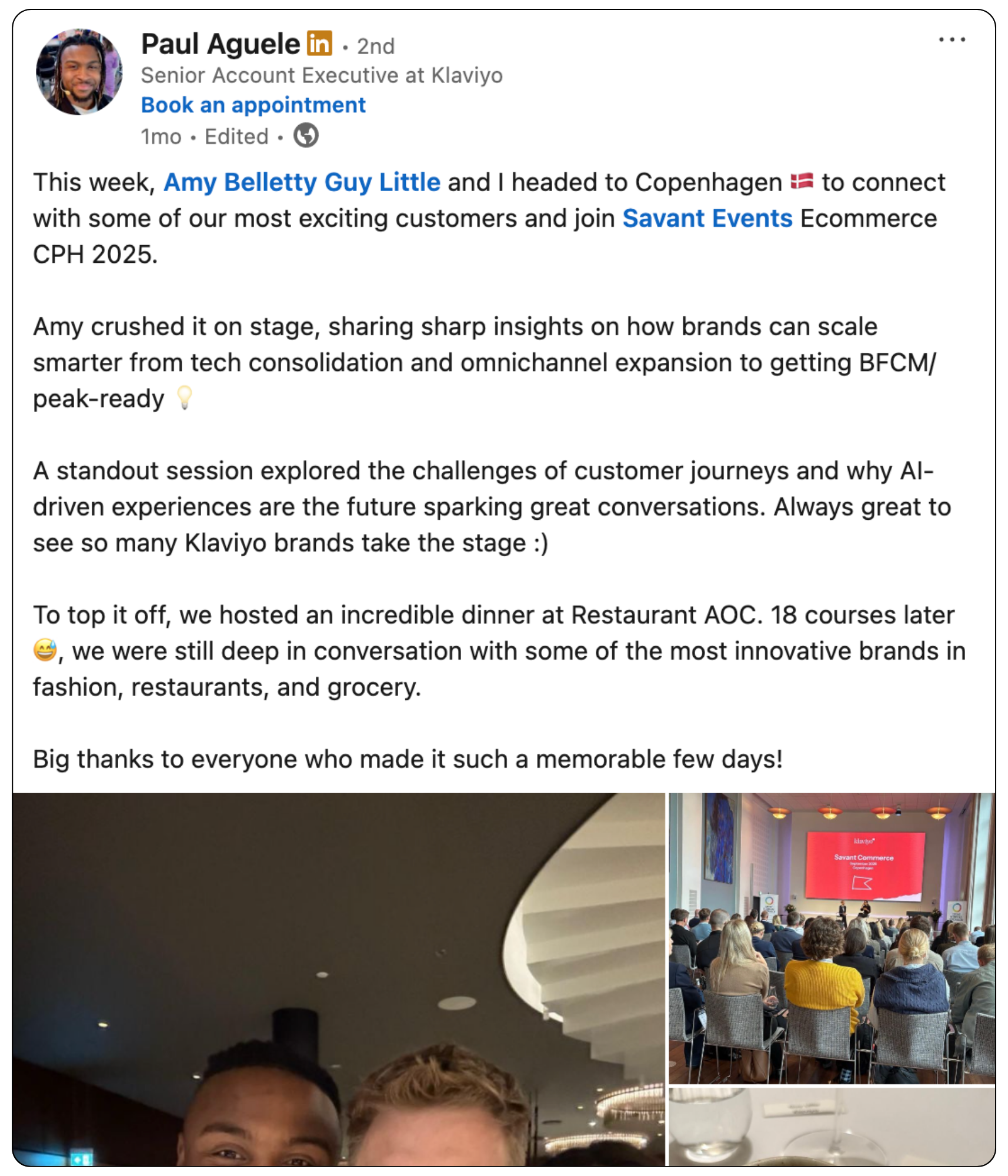Open the post's three-dot overflow menu

tap(952, 40)
